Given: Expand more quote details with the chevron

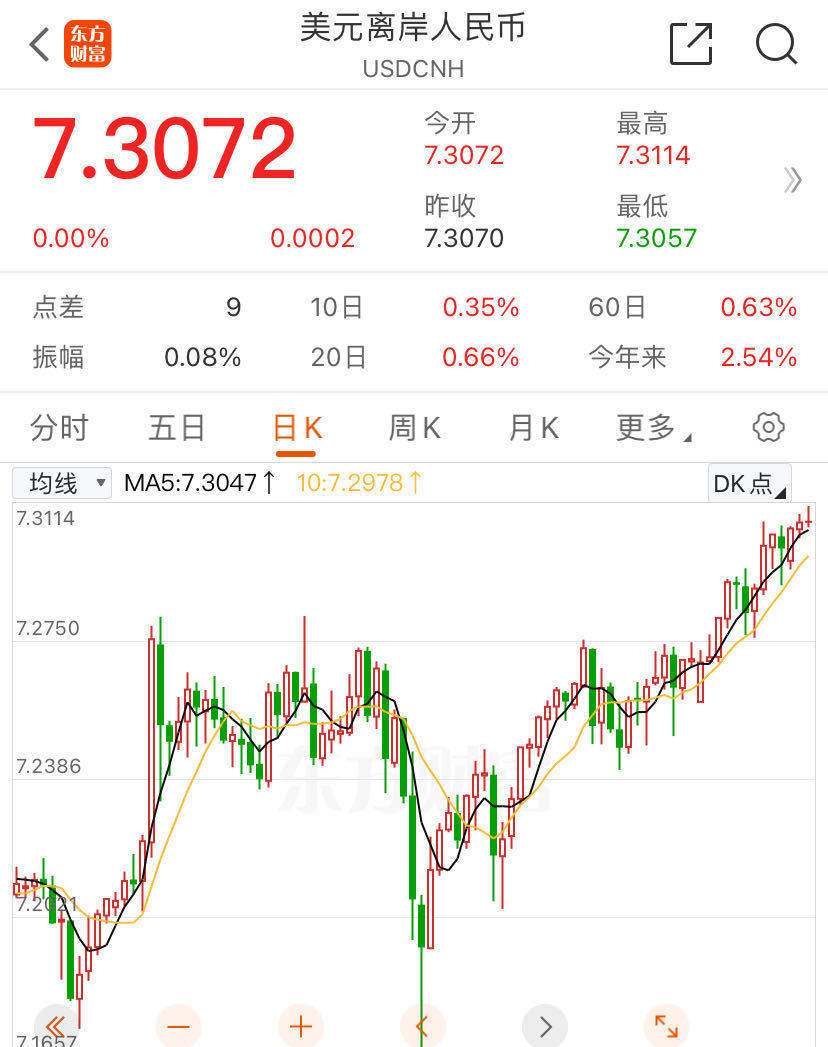Looking at the screenshot, I should pyautogui.click(x=793, y=181).
